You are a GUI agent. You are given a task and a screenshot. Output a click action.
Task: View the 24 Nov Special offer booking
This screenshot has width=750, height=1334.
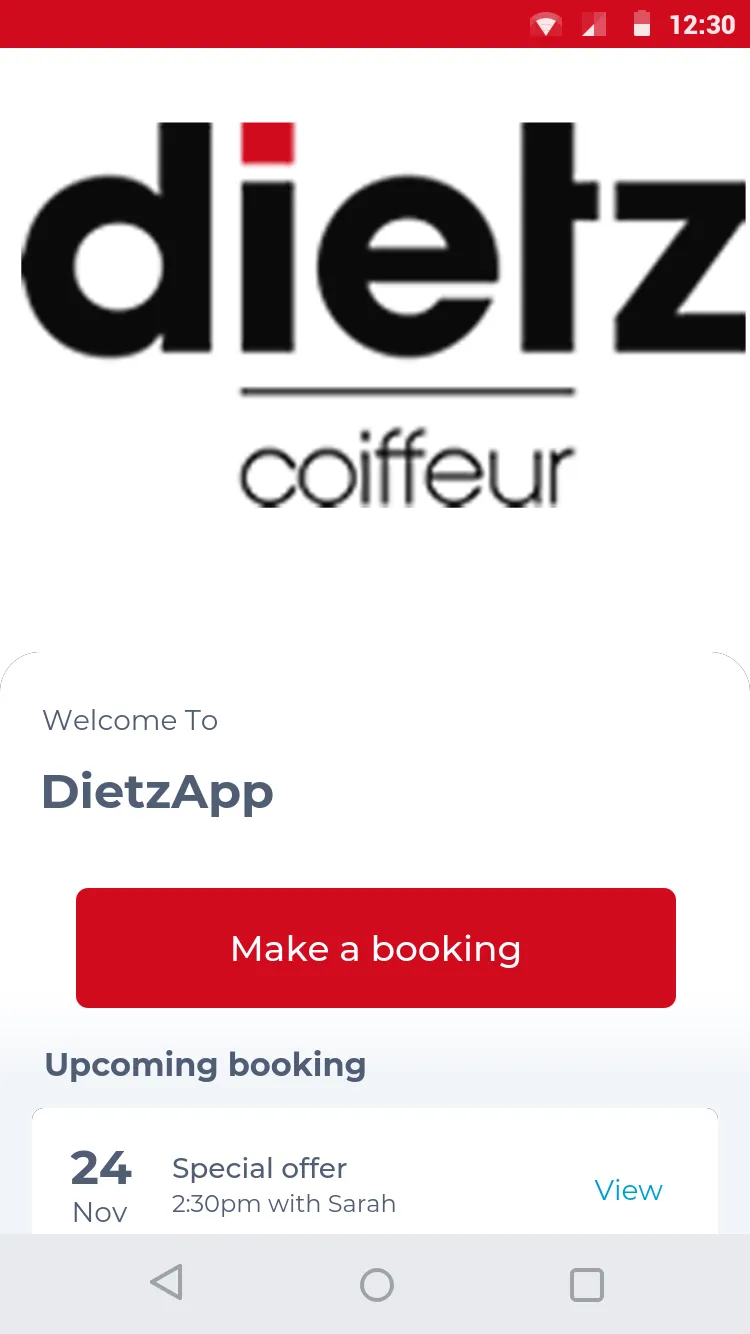click(628, 1190)
